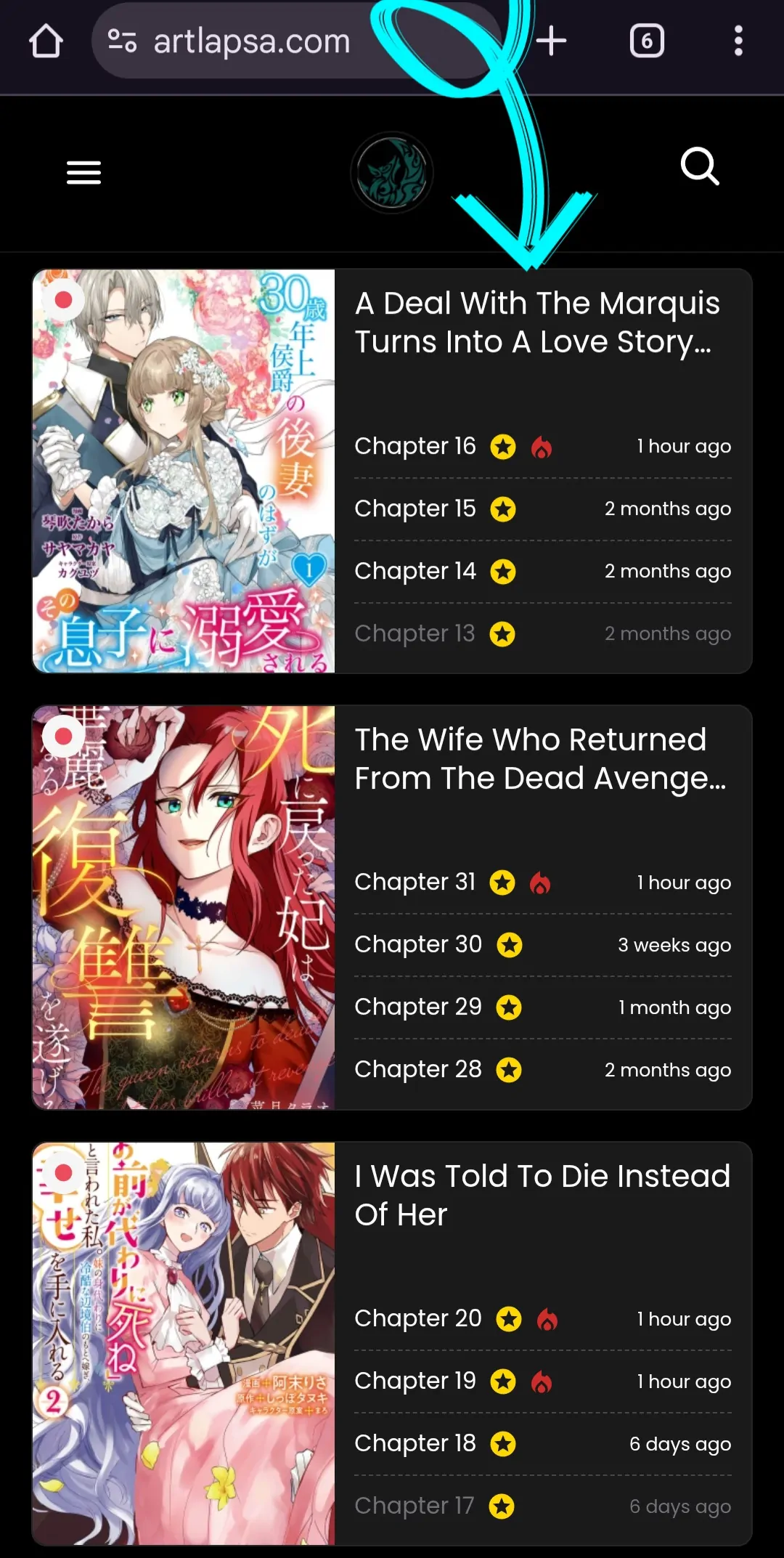Image resolution: width=784 pixels, height=1558 pixels.
Task: Open the tab switcher showing 6 tabs
Action: (x=646, y=41)
